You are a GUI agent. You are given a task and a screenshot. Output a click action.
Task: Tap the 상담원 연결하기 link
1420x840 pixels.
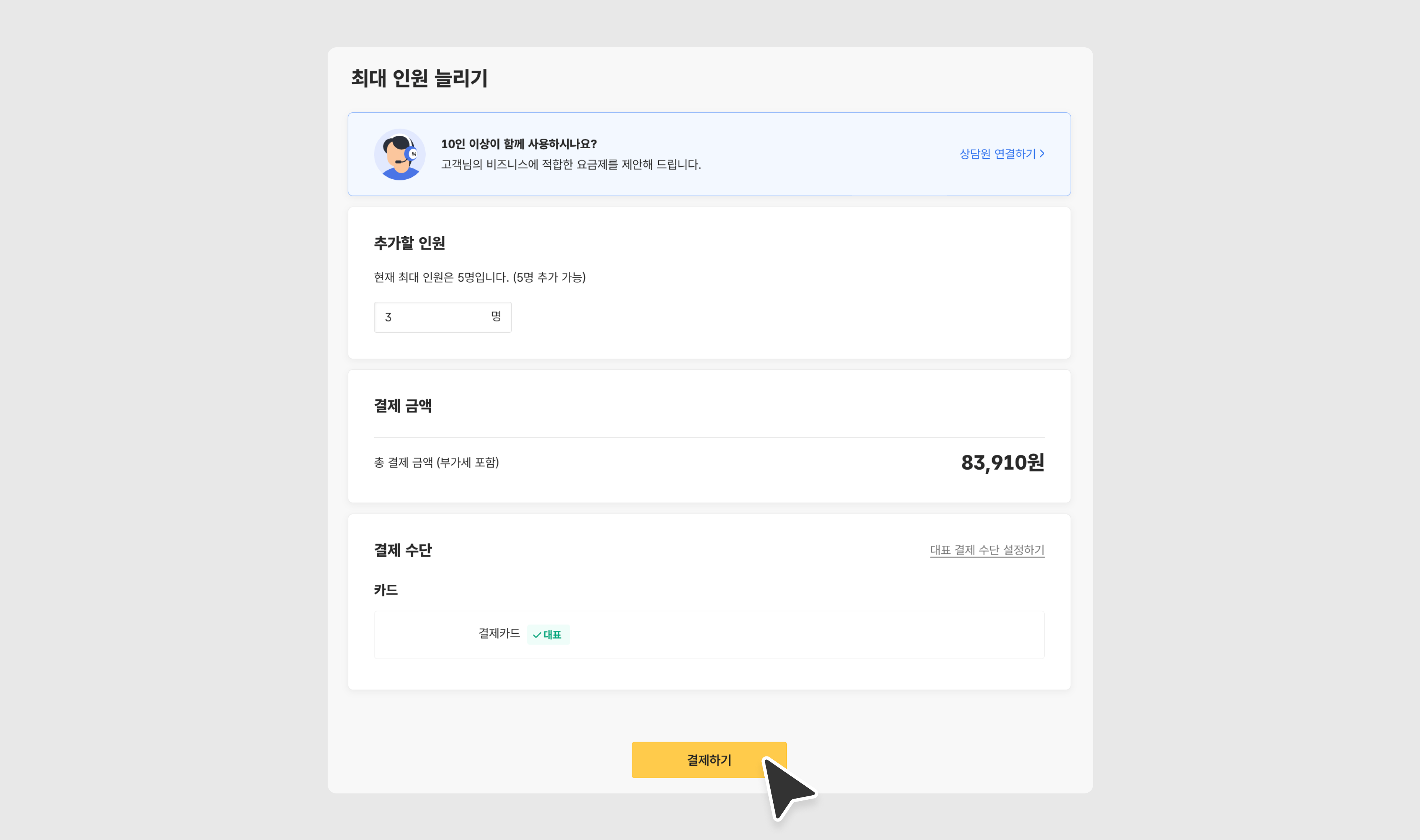(x=1001, y=154)
